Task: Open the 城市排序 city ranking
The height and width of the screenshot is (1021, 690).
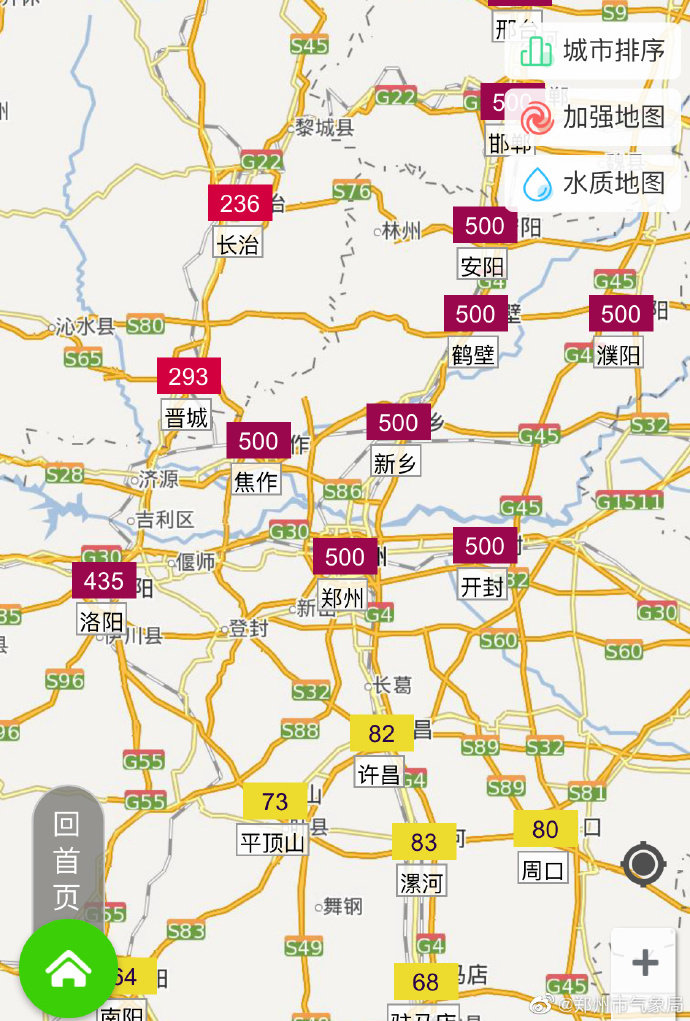Action: point(593,51)
